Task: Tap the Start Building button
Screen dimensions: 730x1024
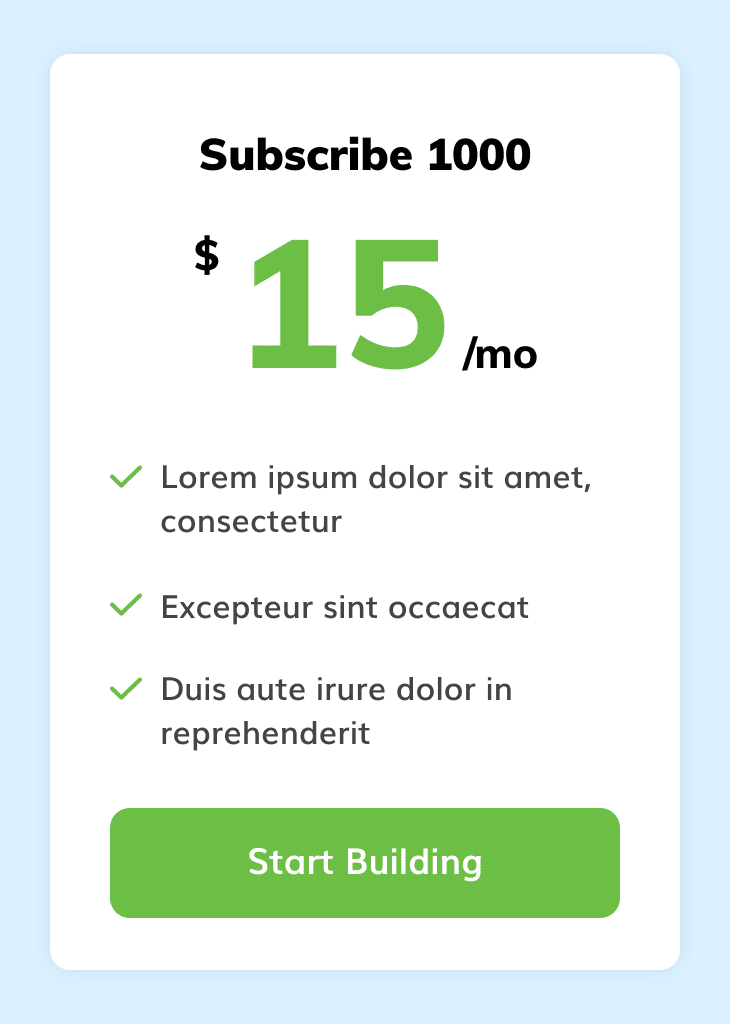Action: (365, 862)
